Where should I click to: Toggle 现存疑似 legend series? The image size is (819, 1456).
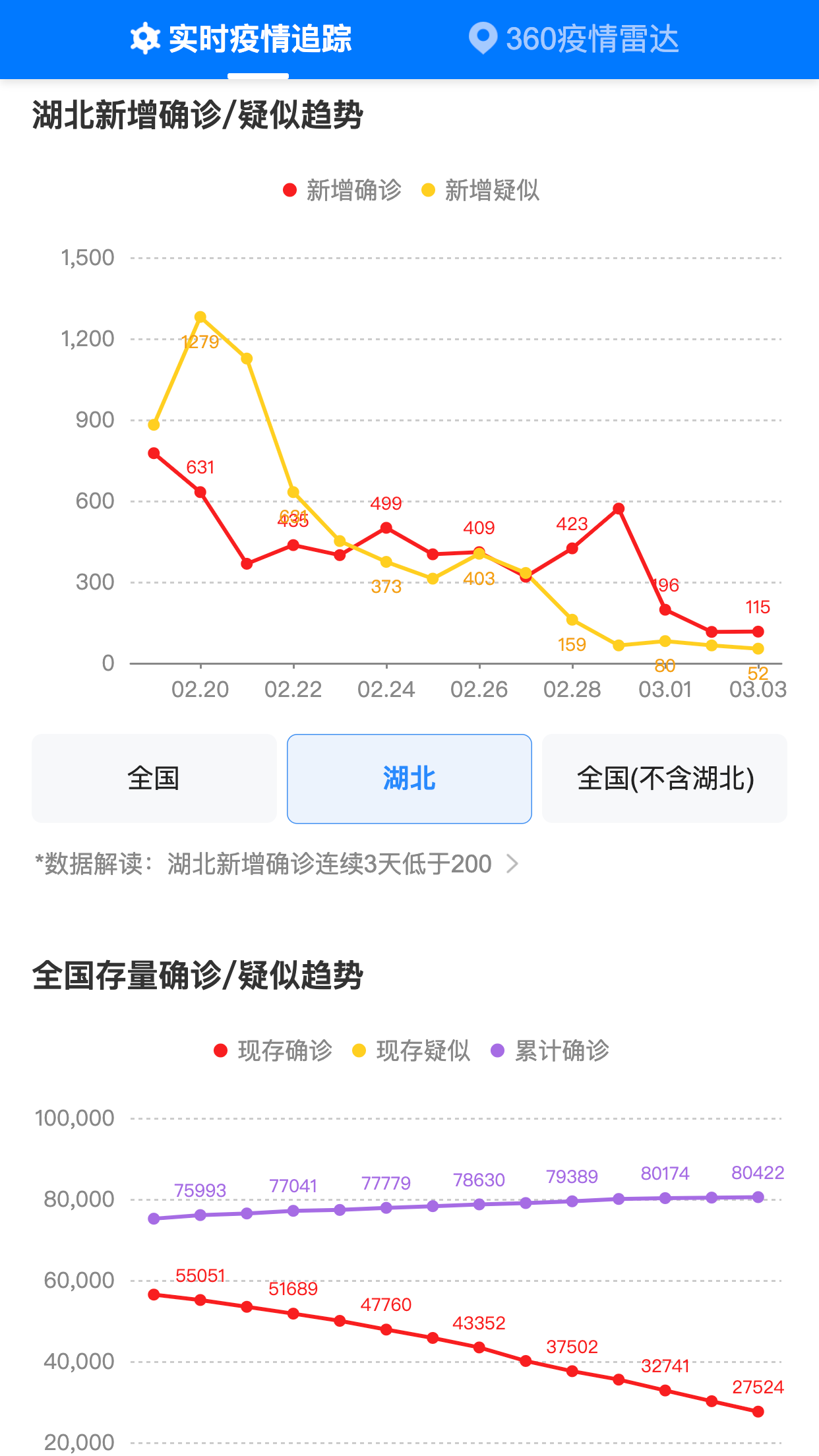pos(412,1050)
